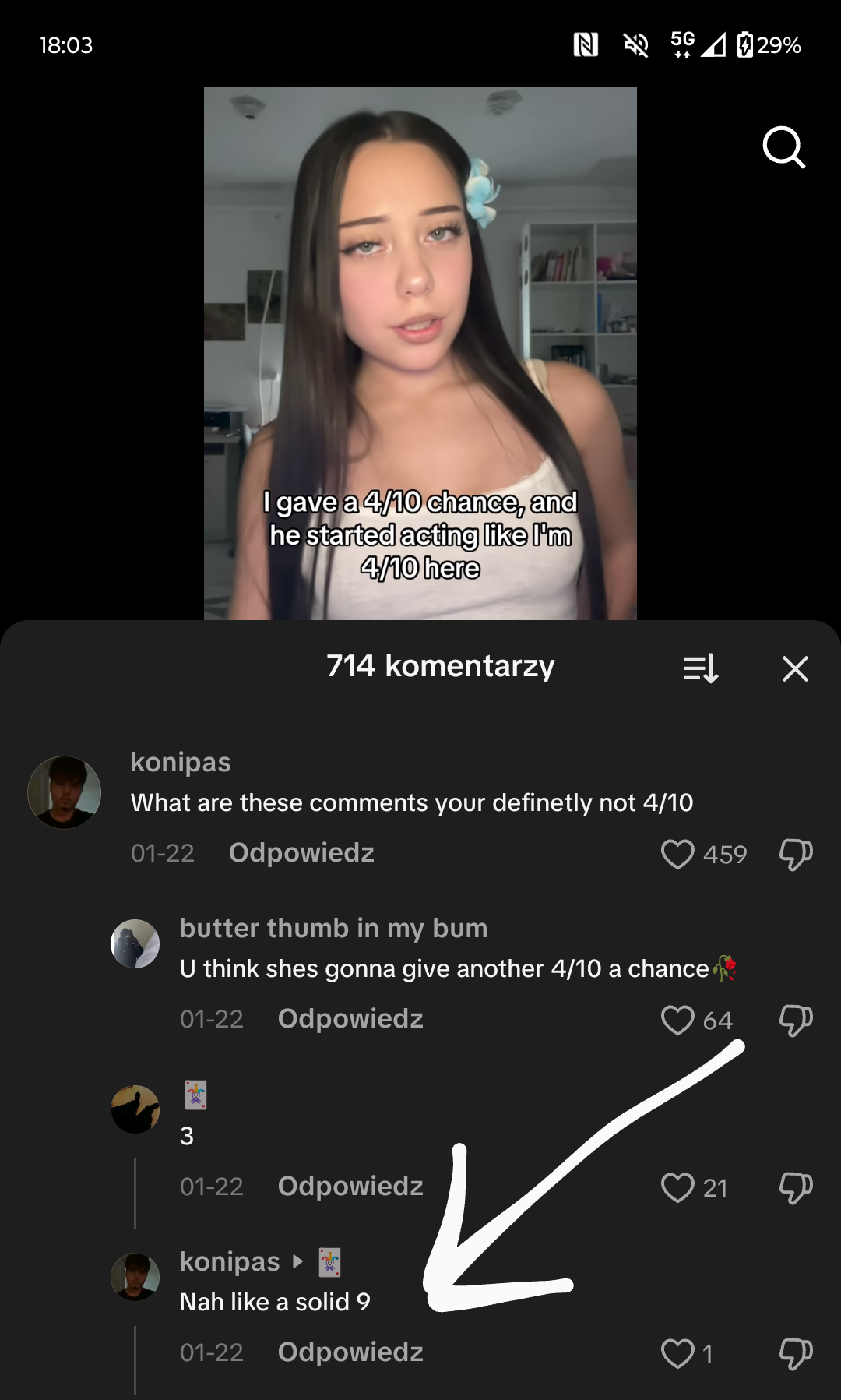Dislike butter thumb in my bum's reply
This screenshot has width=841, height=1400.
tap(796, 1020)
